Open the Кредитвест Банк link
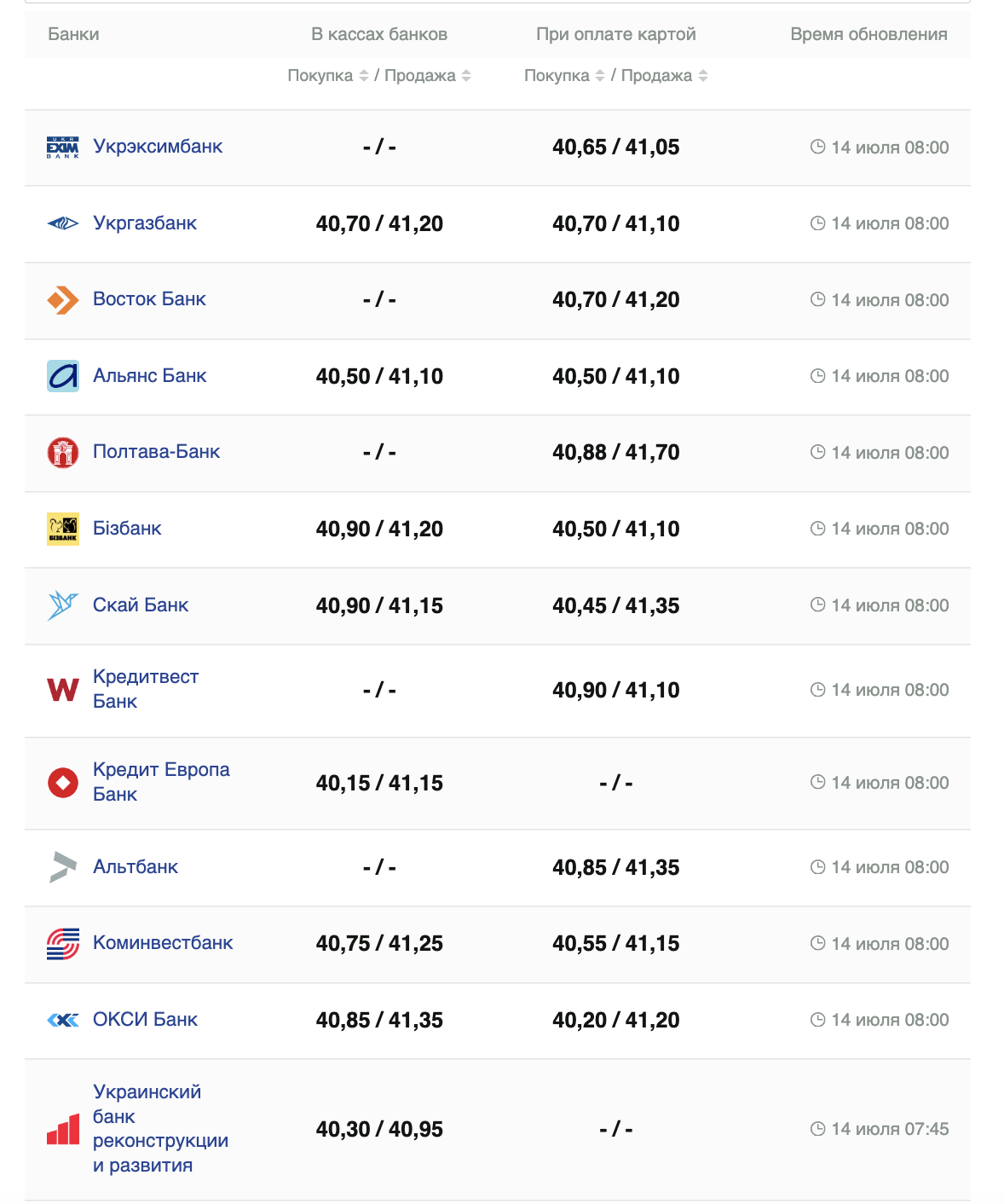Viewport: 1004px width, 1204px height. tap(145, 689)
